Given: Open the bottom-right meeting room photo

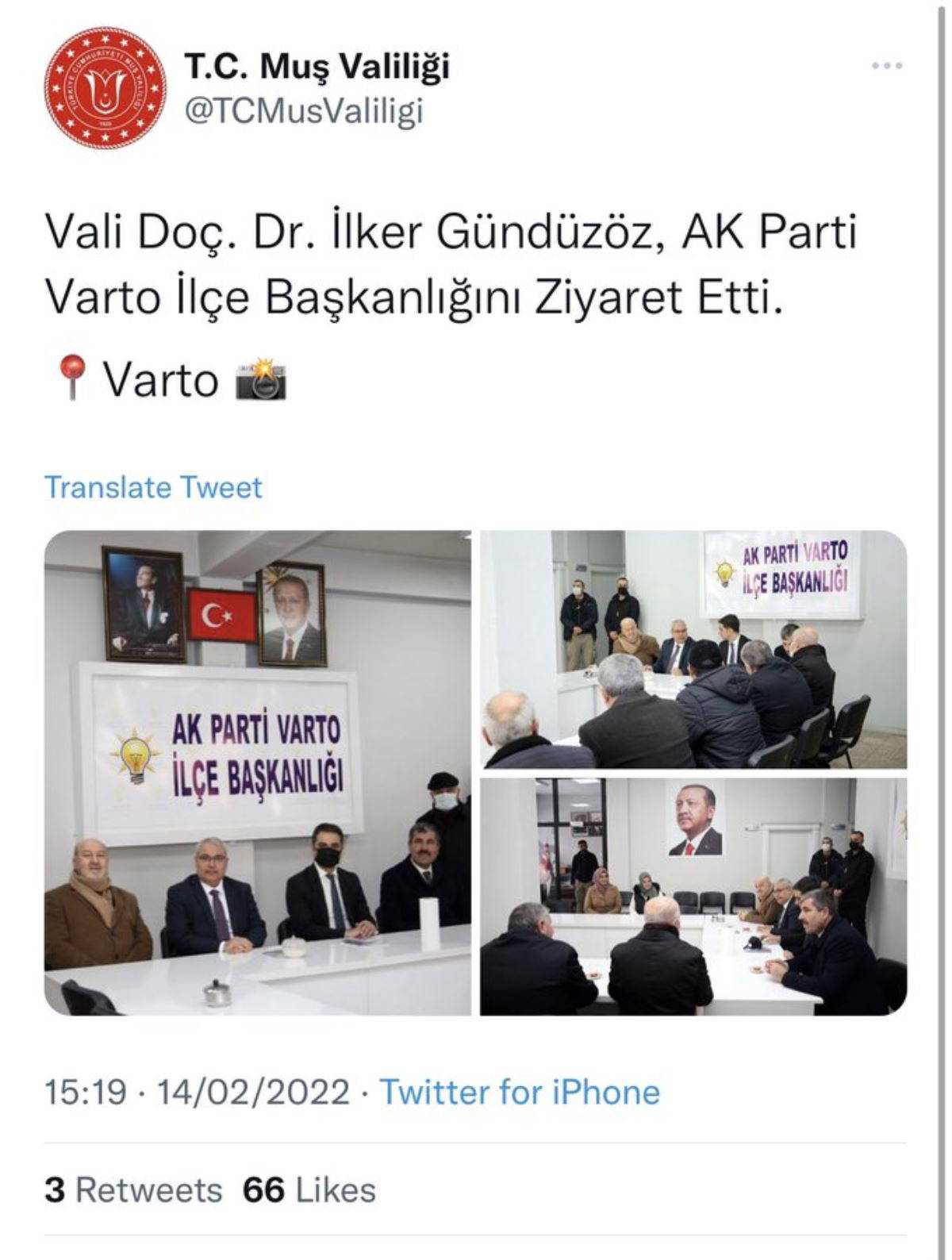Looking at the screenshot, I should click(694, 897).
